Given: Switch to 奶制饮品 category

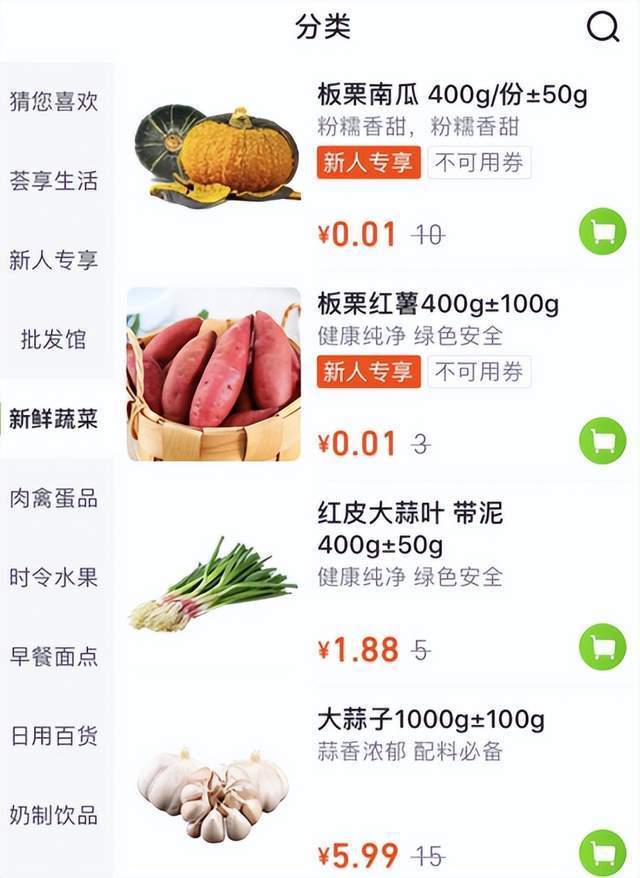Looking at the screenshot, I should click(54, 815).
